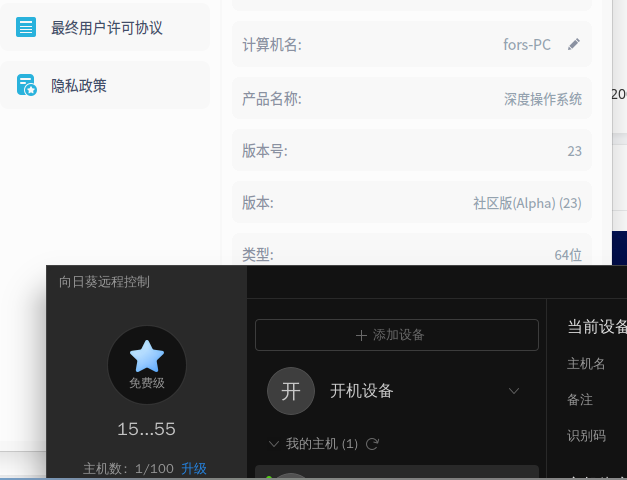Edit the computer name fors-PC

573,44
